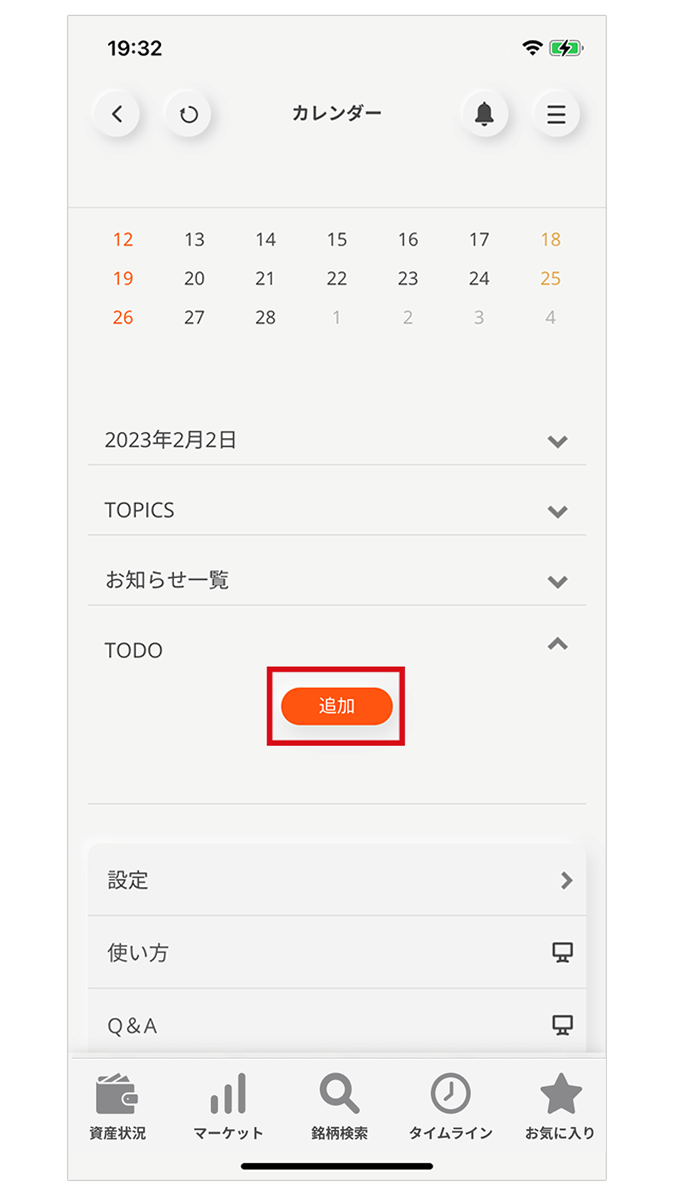Select date 15 on the calendar

coord(337,240)
